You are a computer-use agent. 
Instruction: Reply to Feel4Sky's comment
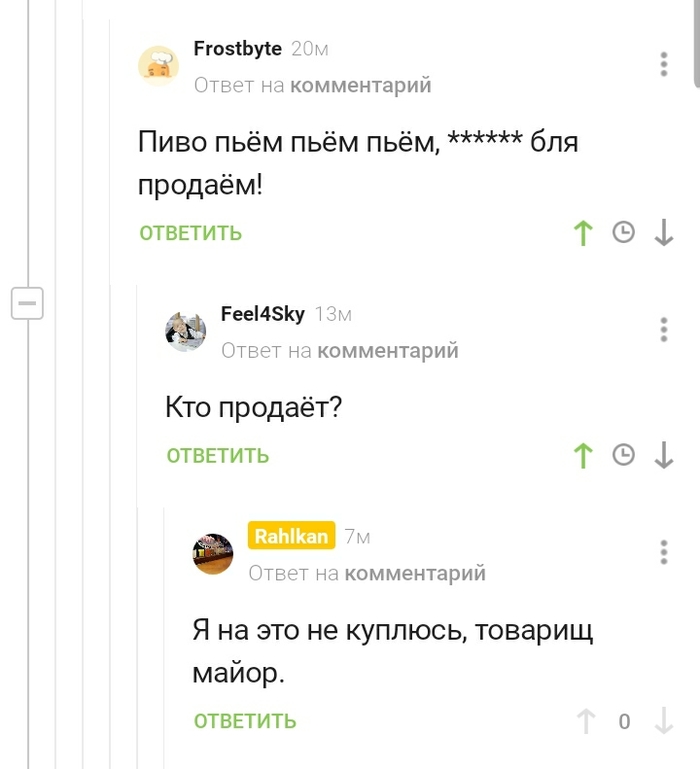click(217, 456)
